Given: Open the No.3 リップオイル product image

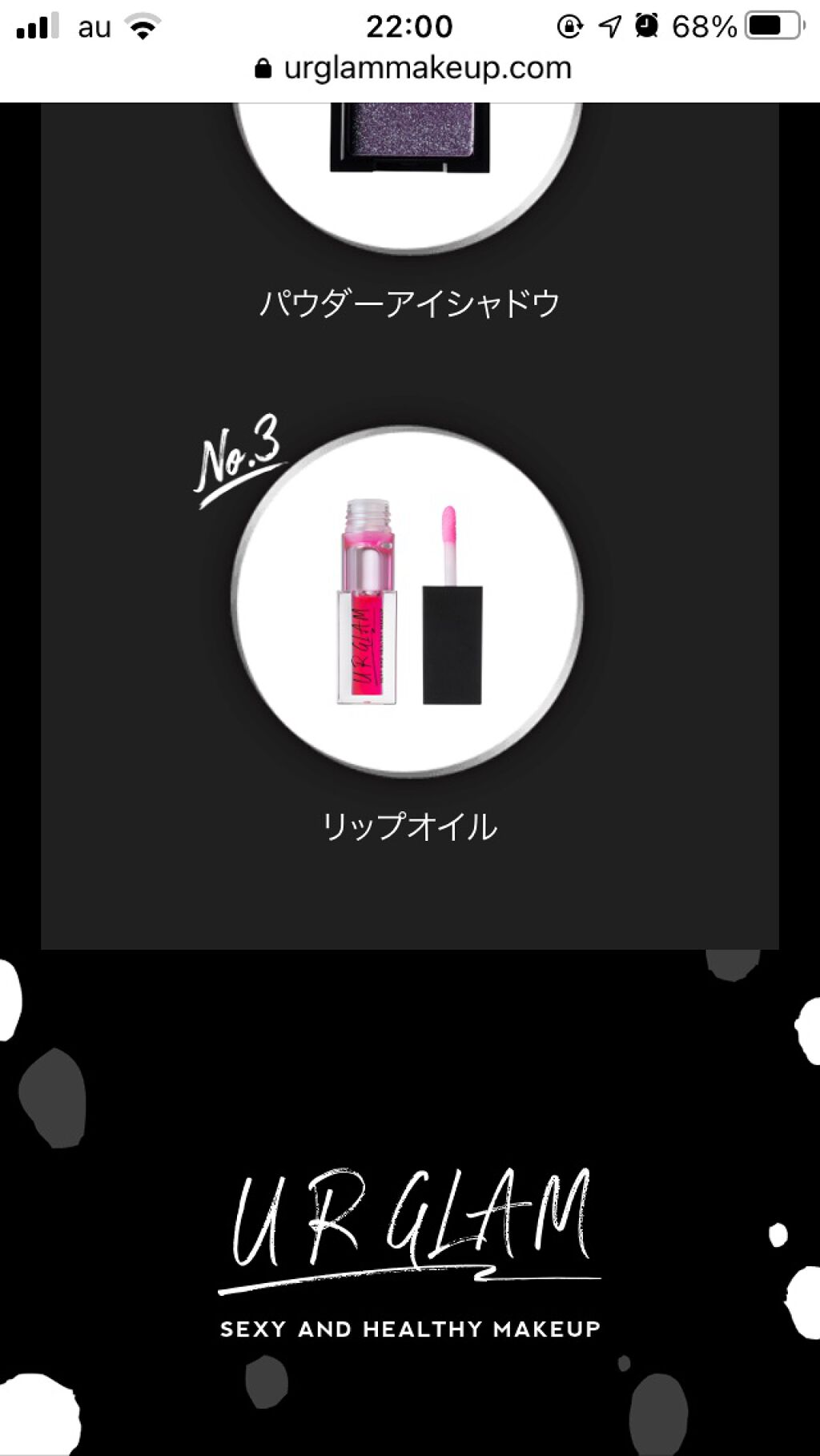Looking at the screenshot, I should [x=408, y=602].
